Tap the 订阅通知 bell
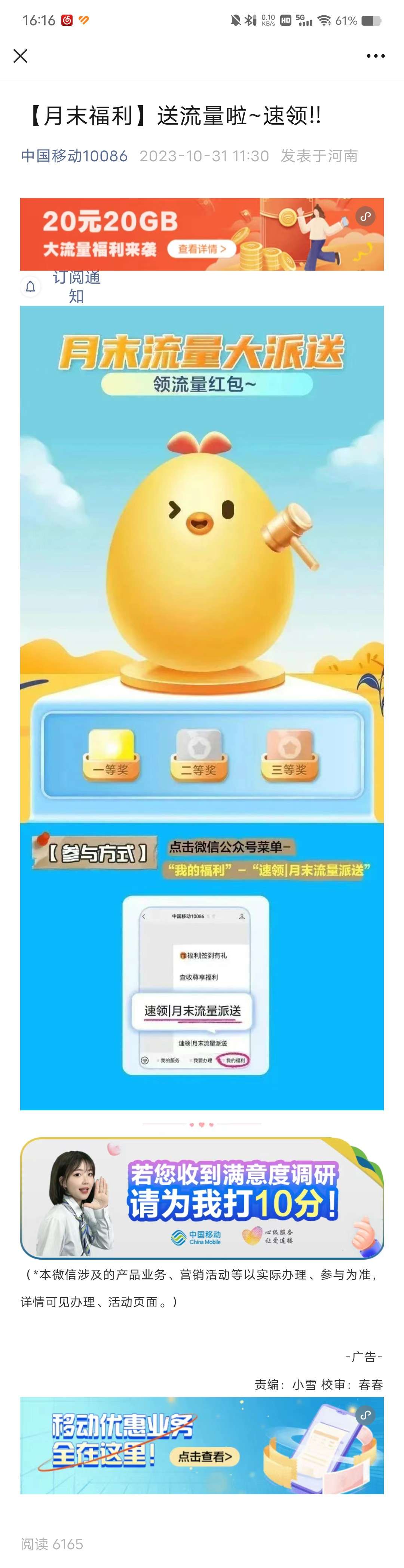Image resolution: width=404 pixels, height=1568 pixels. pos(30,287)
